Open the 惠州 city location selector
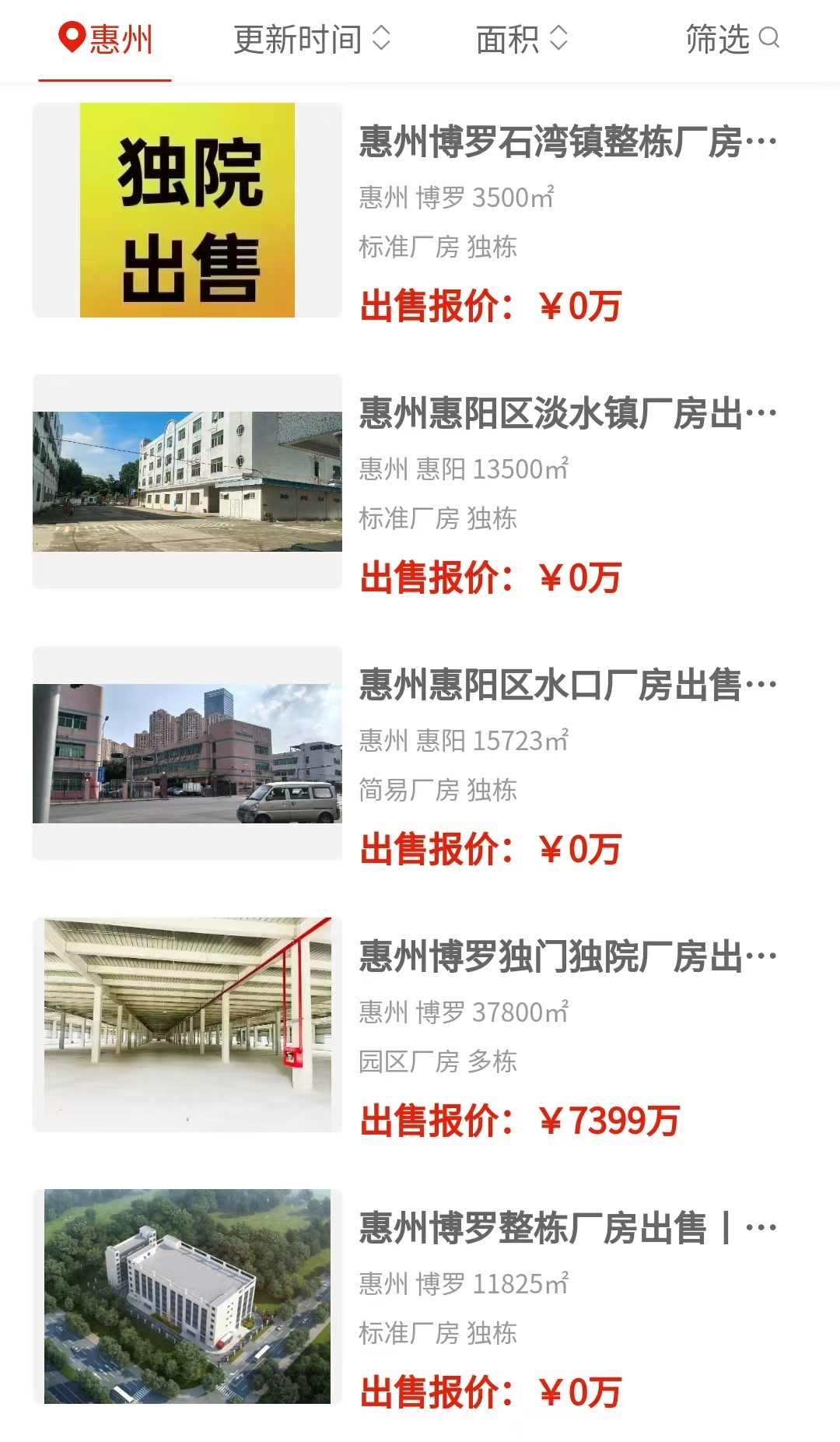Screen dimensions: 840x1442 [x=106, y=39]
